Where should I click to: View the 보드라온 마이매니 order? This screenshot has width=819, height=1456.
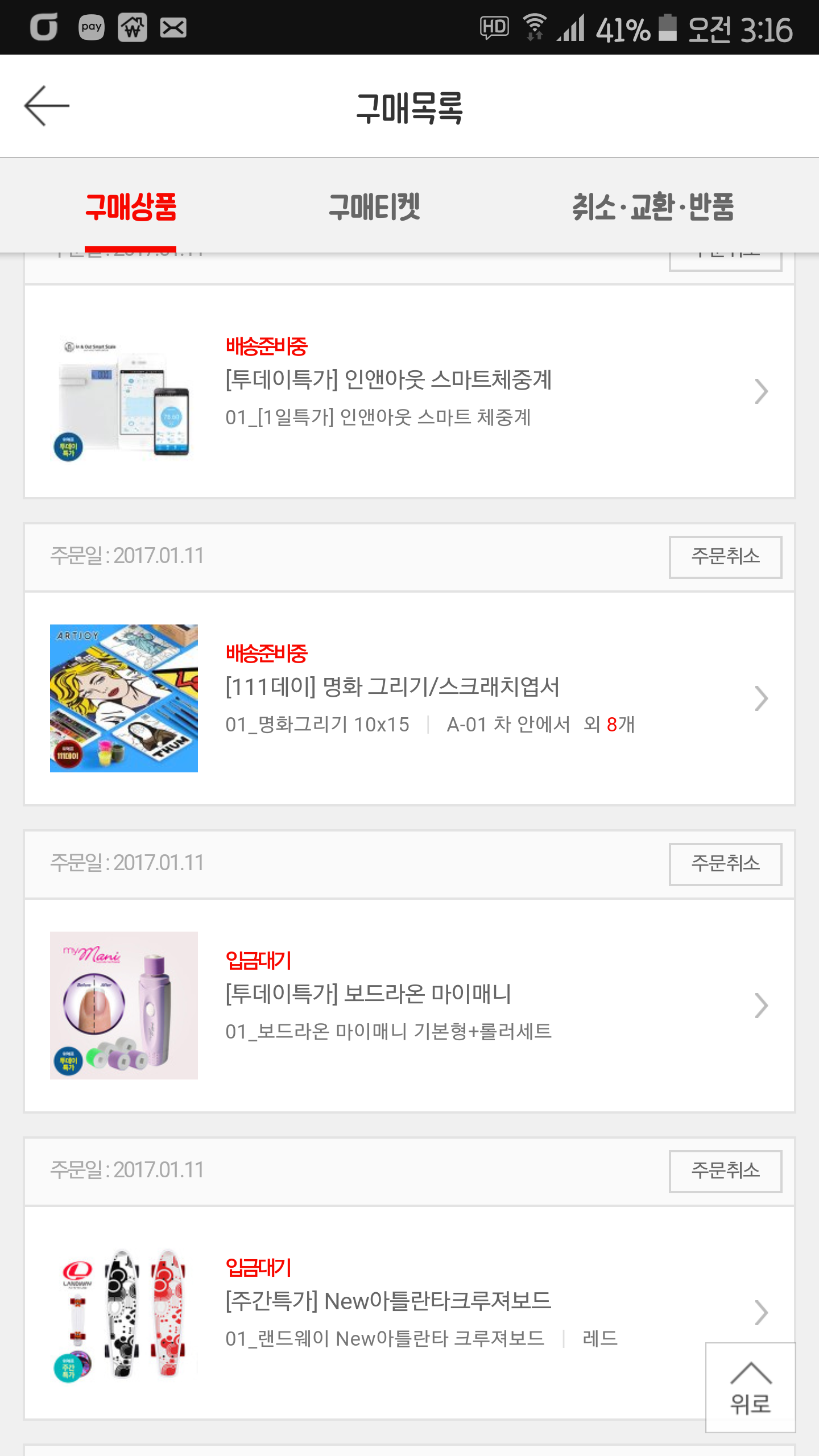coord(409,1006)
